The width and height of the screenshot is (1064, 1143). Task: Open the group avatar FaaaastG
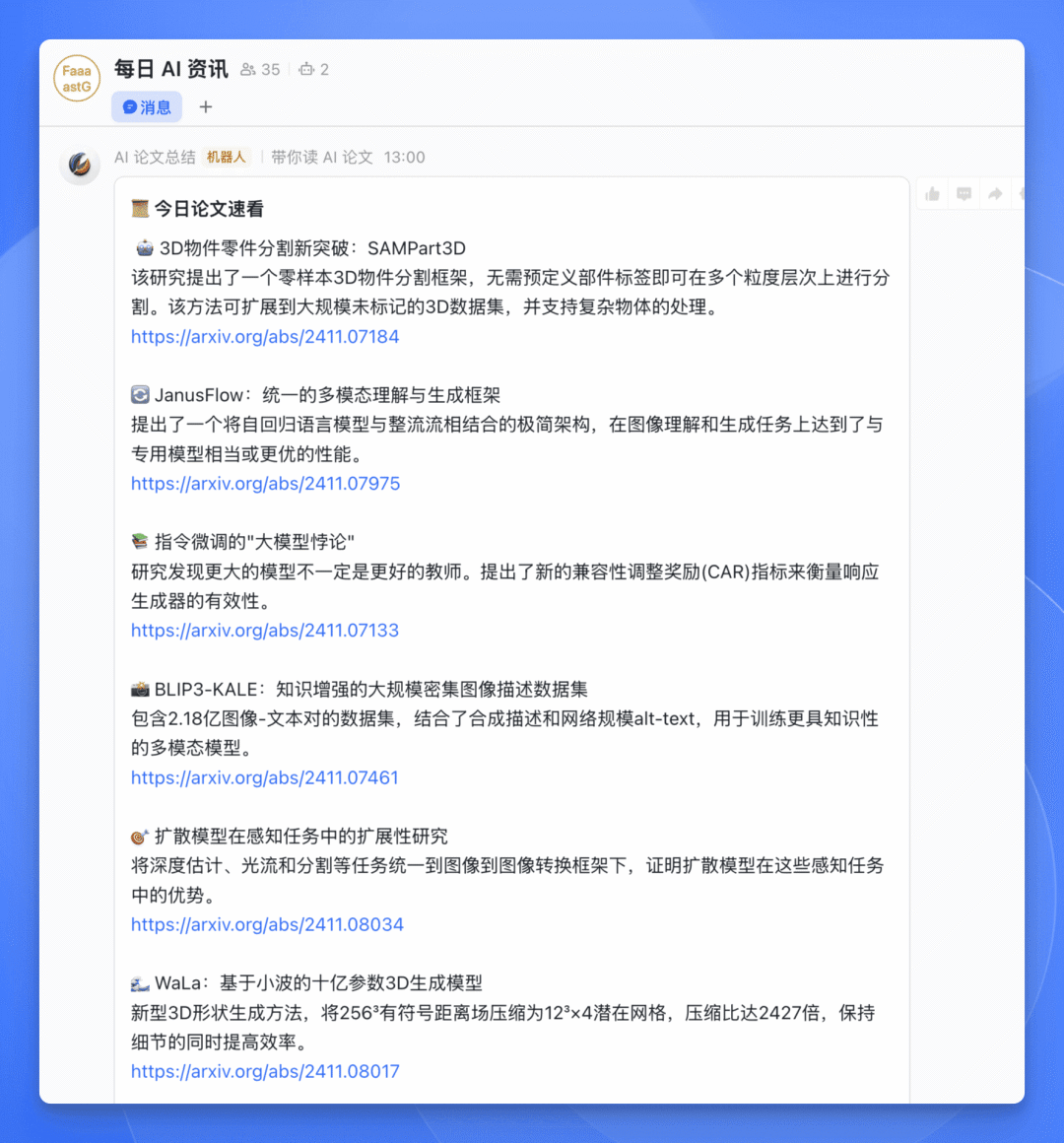pos(77,79)
